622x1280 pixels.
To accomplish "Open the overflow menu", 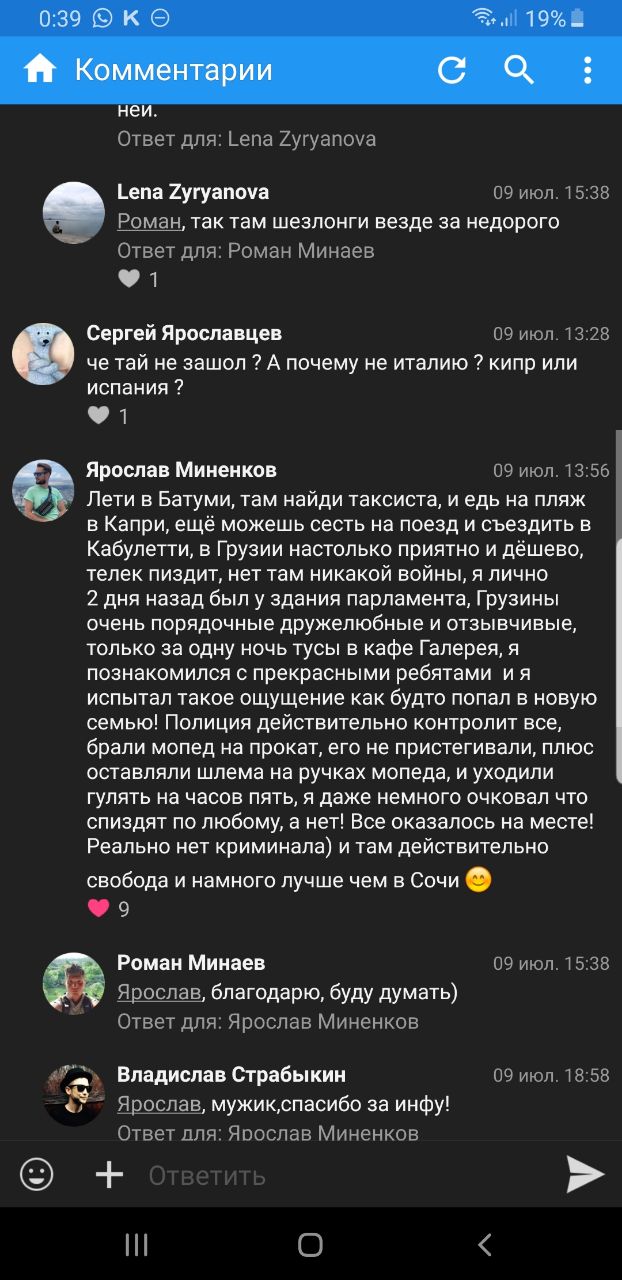I will tap(588, 70).
